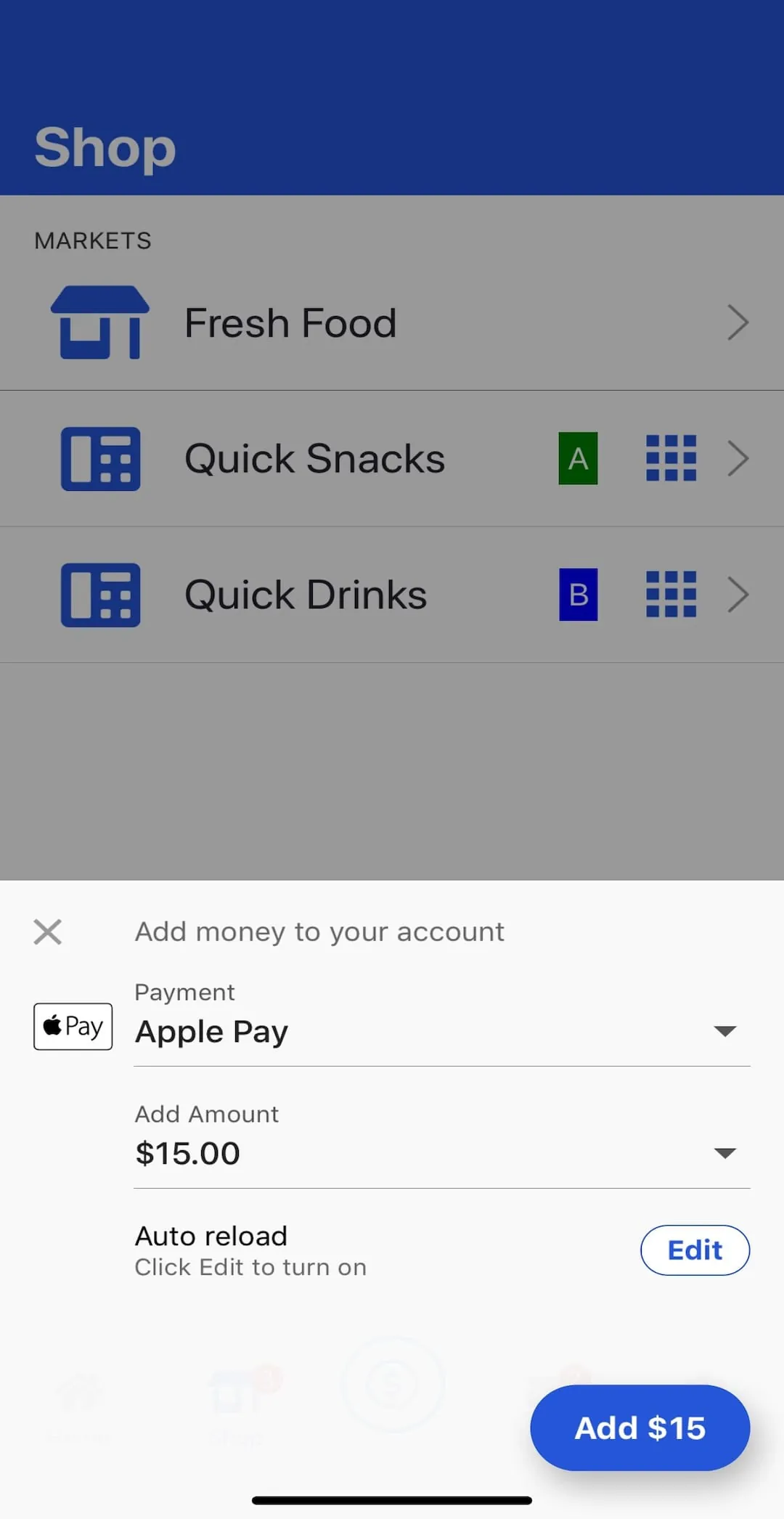Edit the Auto reload setting
Screen dimensions: 784x1519
pos(694,1250)
